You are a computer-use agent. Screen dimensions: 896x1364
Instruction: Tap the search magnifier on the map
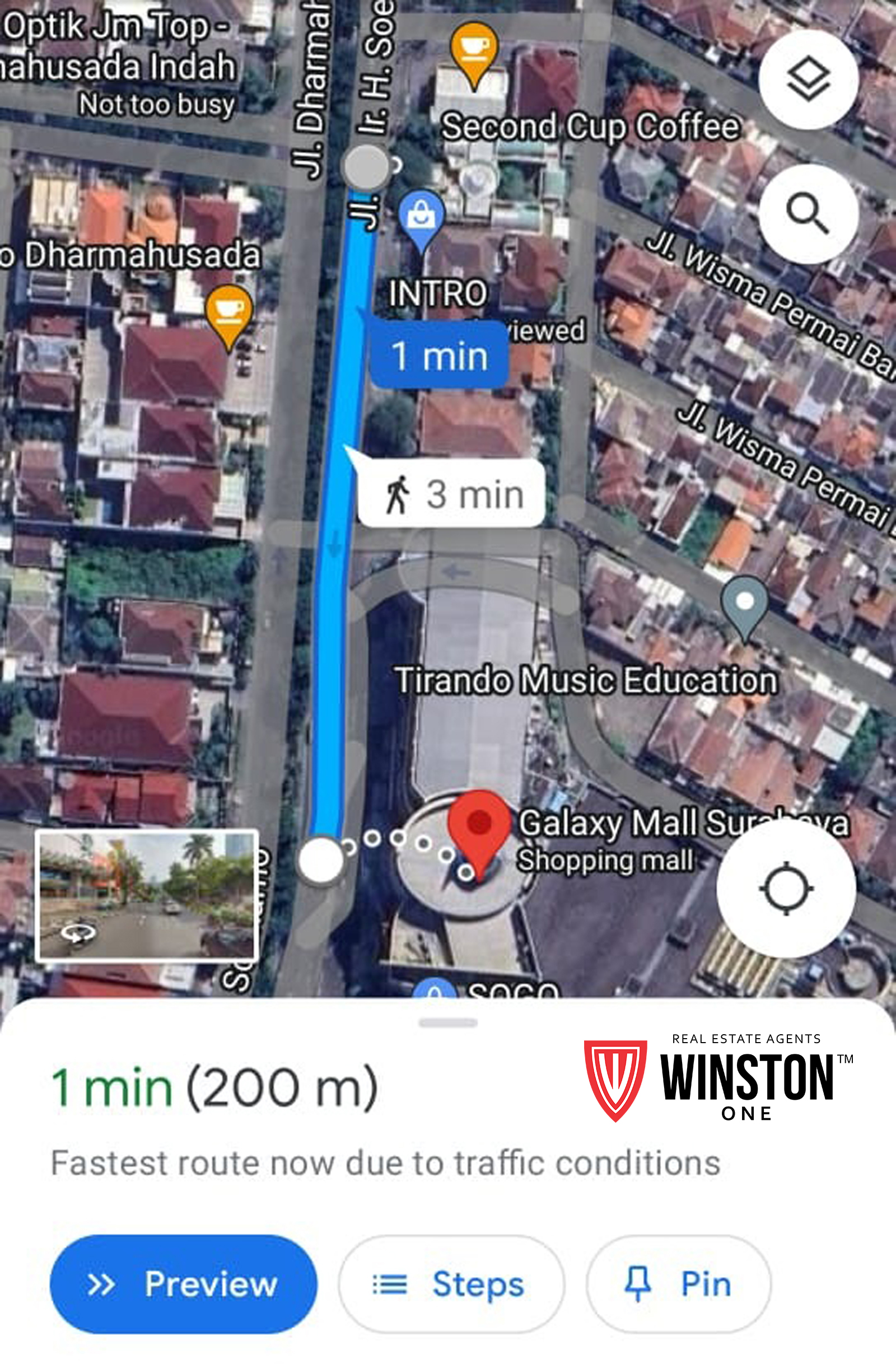pyautogui.click(x=808, y=213)
